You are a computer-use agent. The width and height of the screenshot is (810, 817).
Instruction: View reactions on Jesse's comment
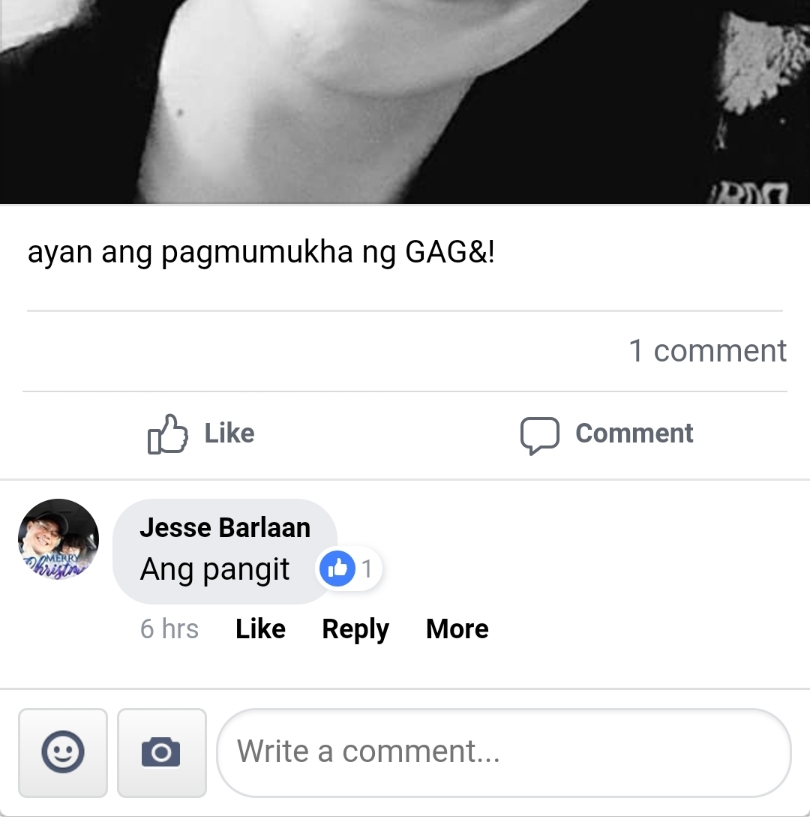[x=350, y=569]
